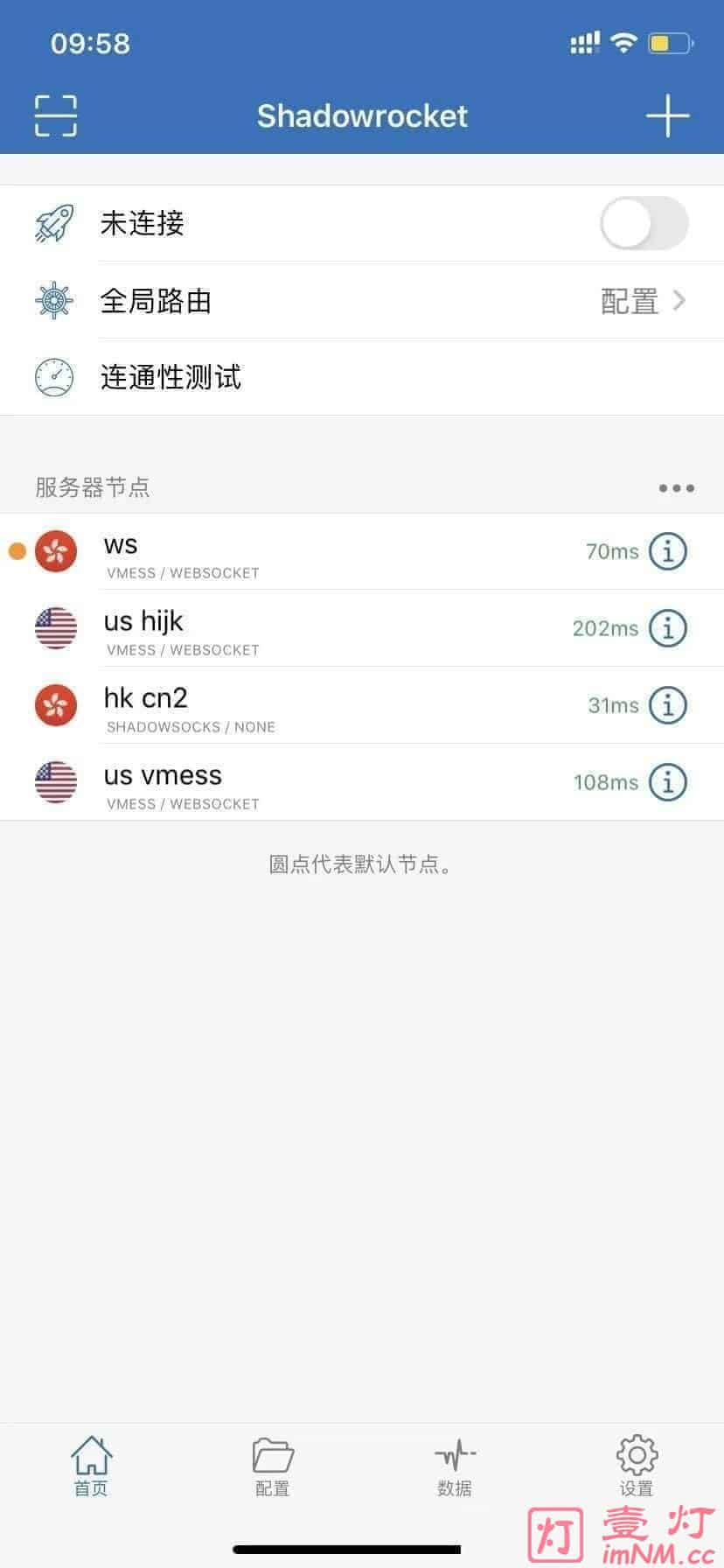Toggle the 未连接 connection switch
Viewport: 724px width, 1568px height.
644,223
